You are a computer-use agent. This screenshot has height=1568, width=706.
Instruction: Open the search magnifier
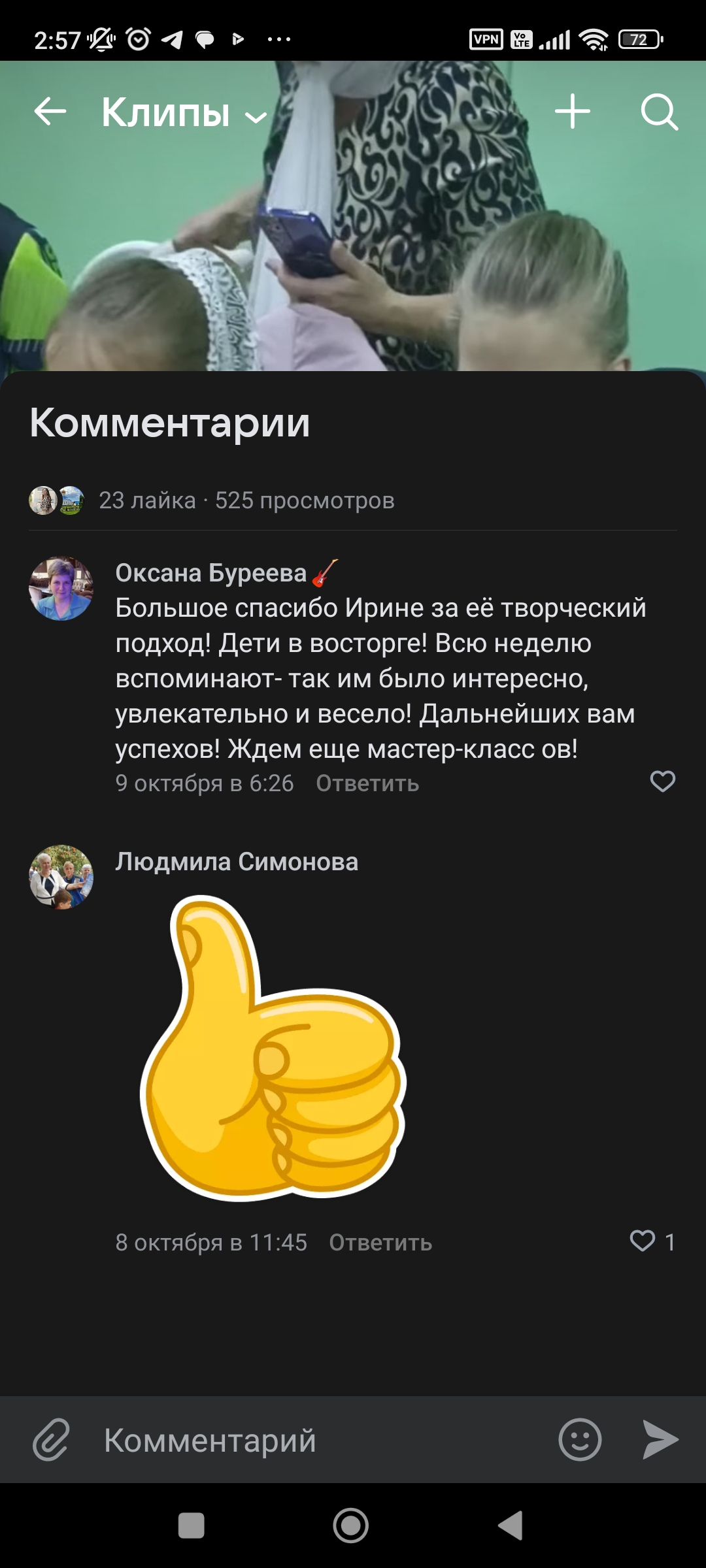coord(658,112)
